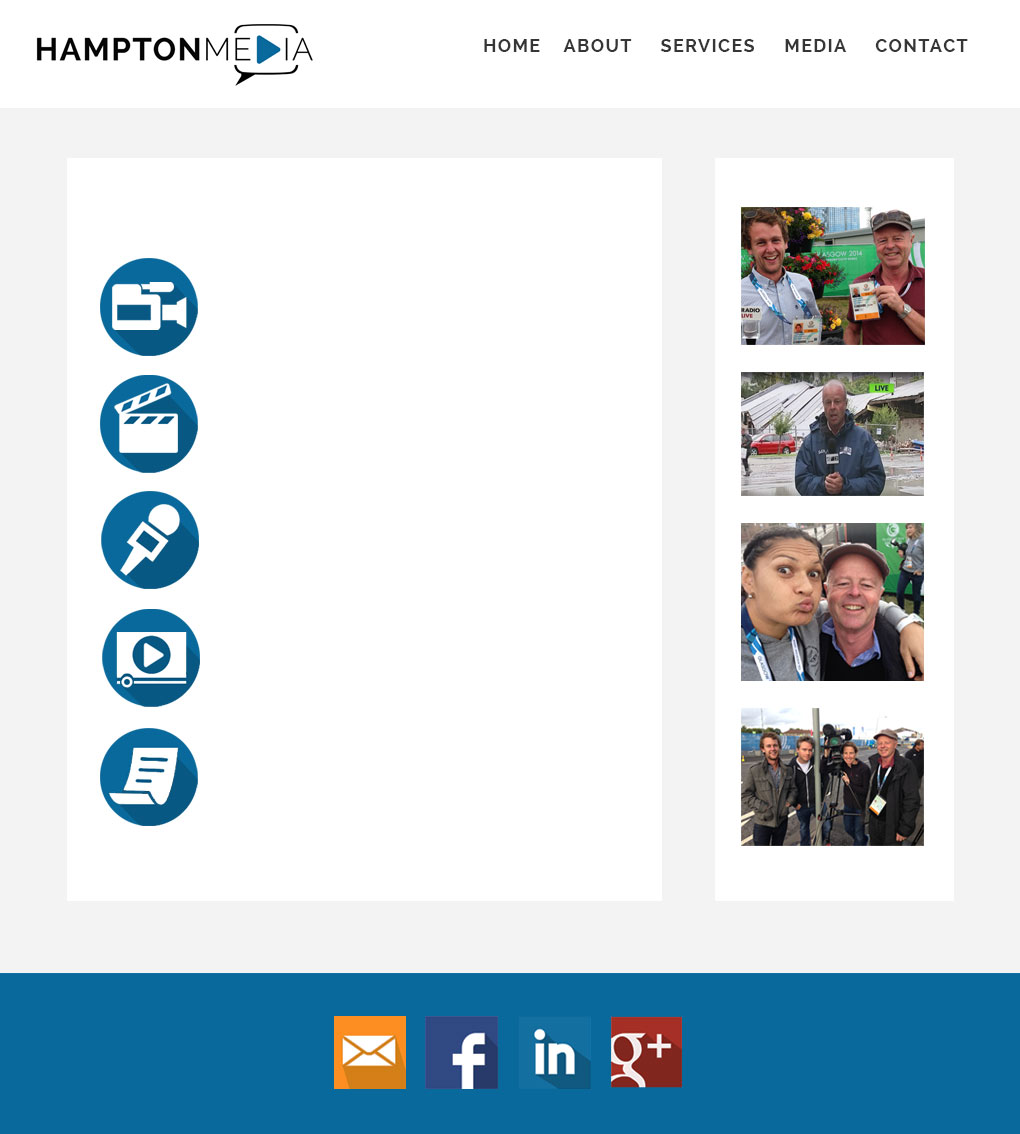
Task: Open the script document service icon
Action: click(x=149, y=777)
